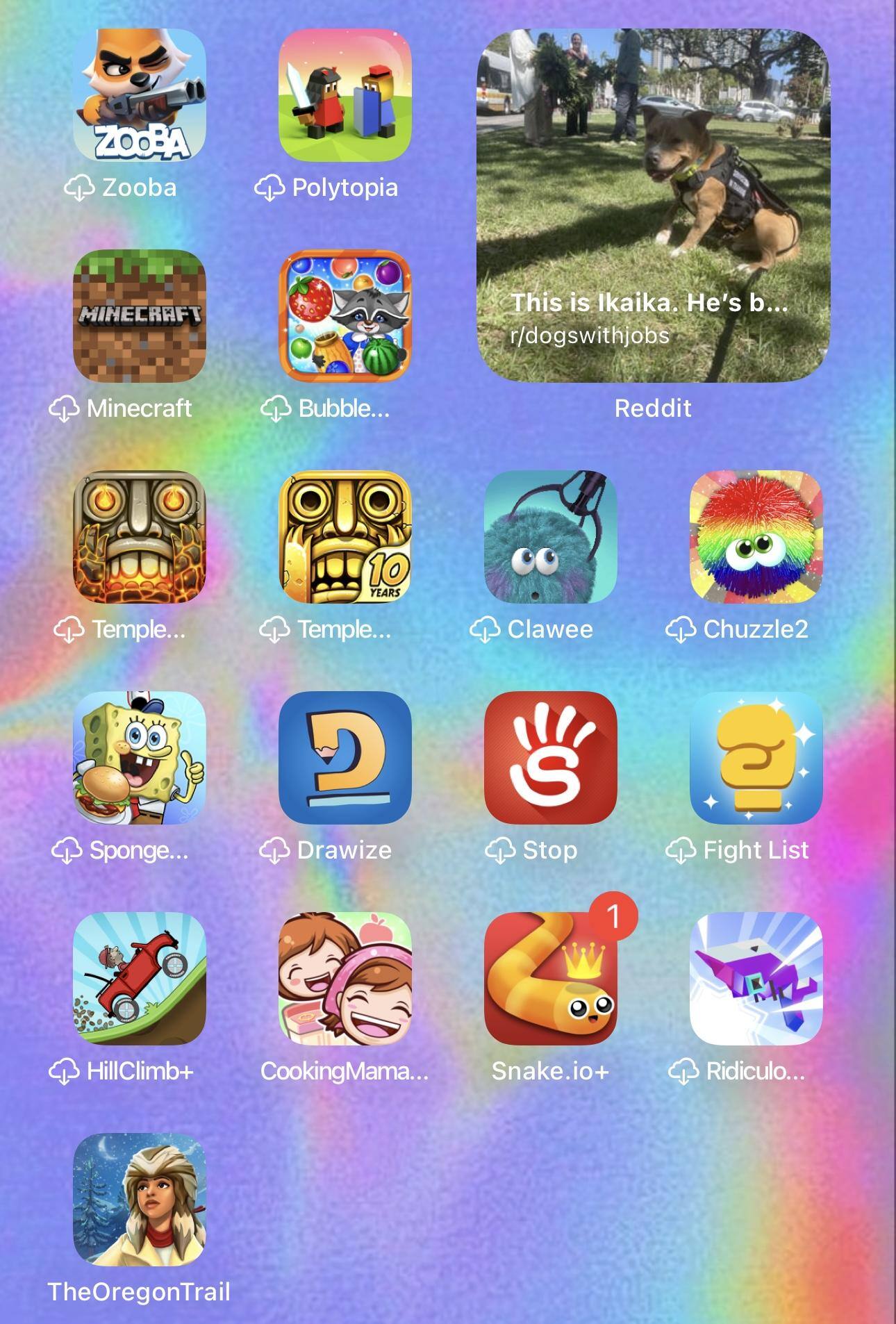Open the Reddit widget post about Ikaika
This screenshot has height=1324, width=896.
point(653,206)
